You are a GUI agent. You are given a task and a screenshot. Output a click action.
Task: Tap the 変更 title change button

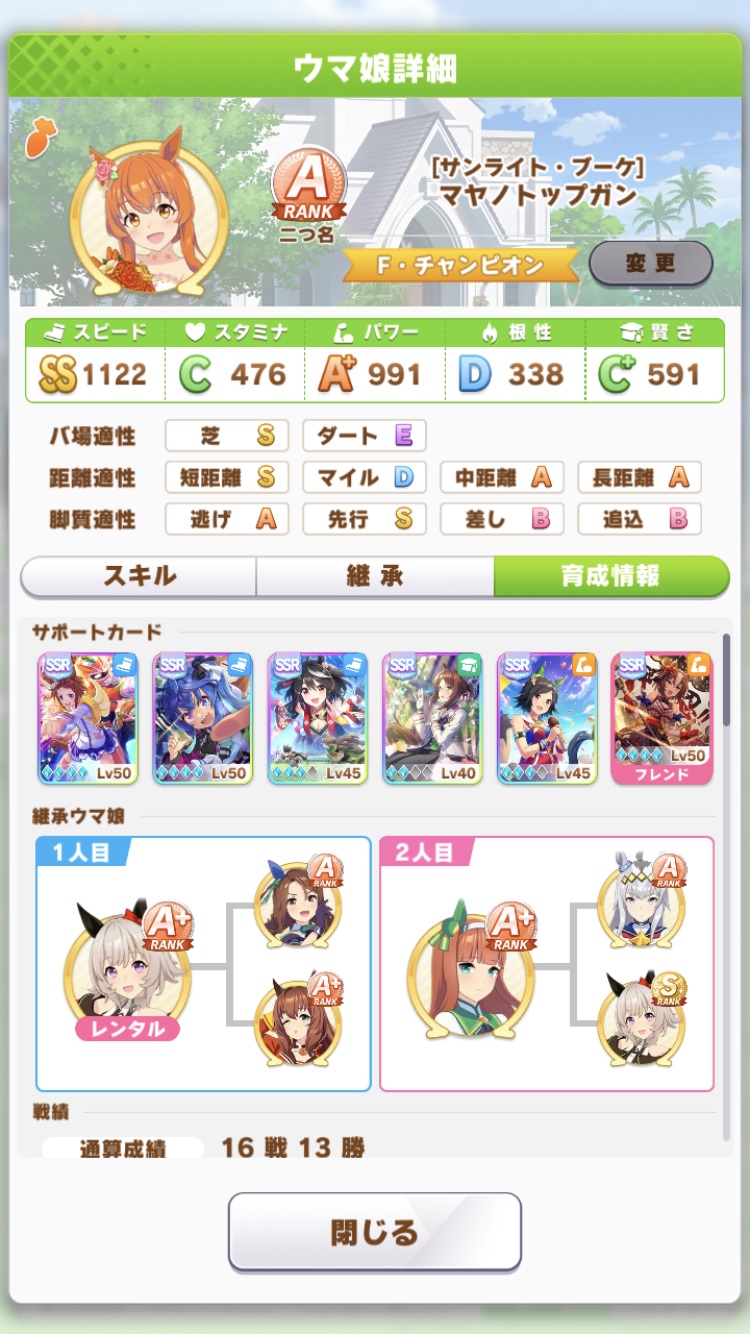[x=650, y=264]
